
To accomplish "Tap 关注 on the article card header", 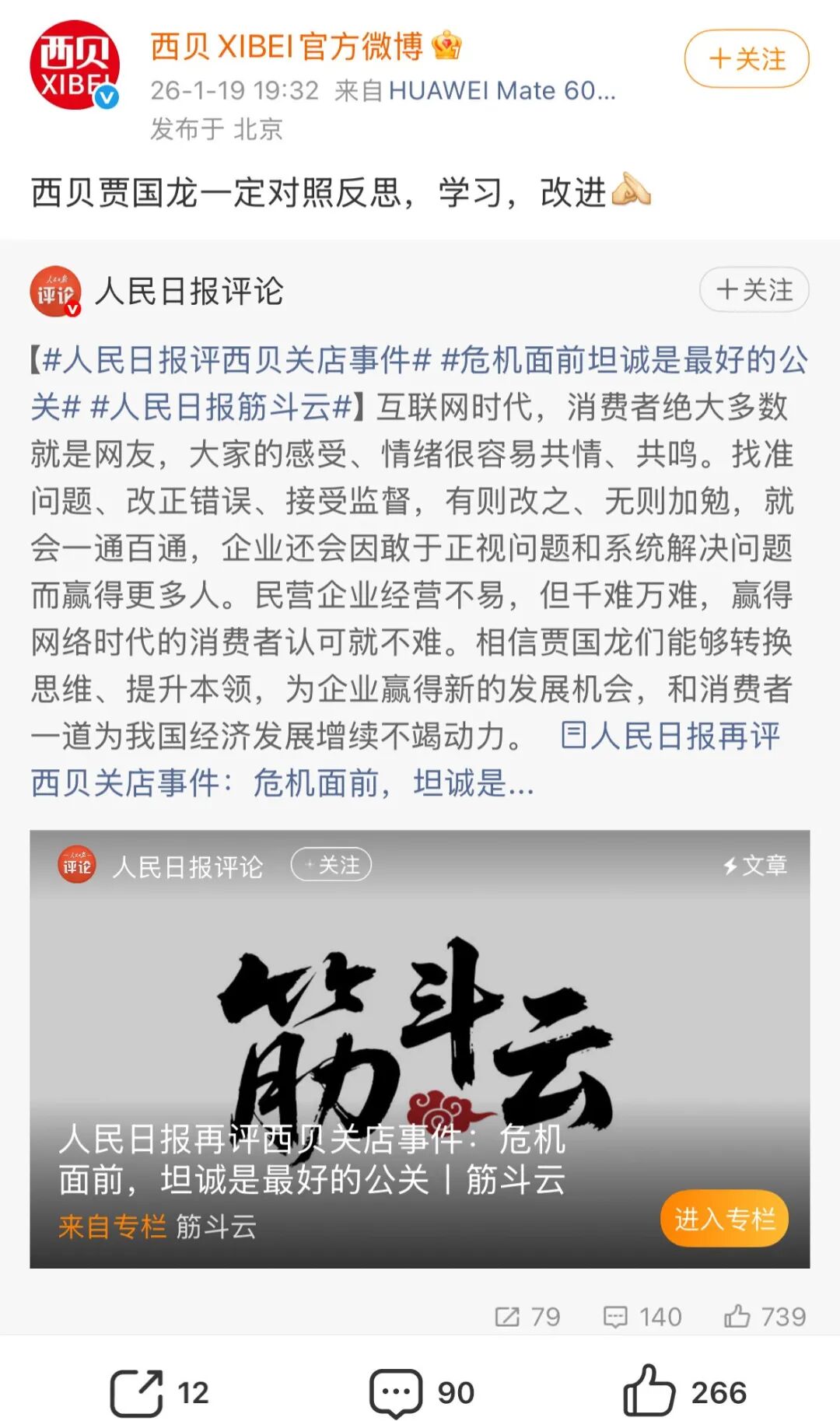I will 331,865.
